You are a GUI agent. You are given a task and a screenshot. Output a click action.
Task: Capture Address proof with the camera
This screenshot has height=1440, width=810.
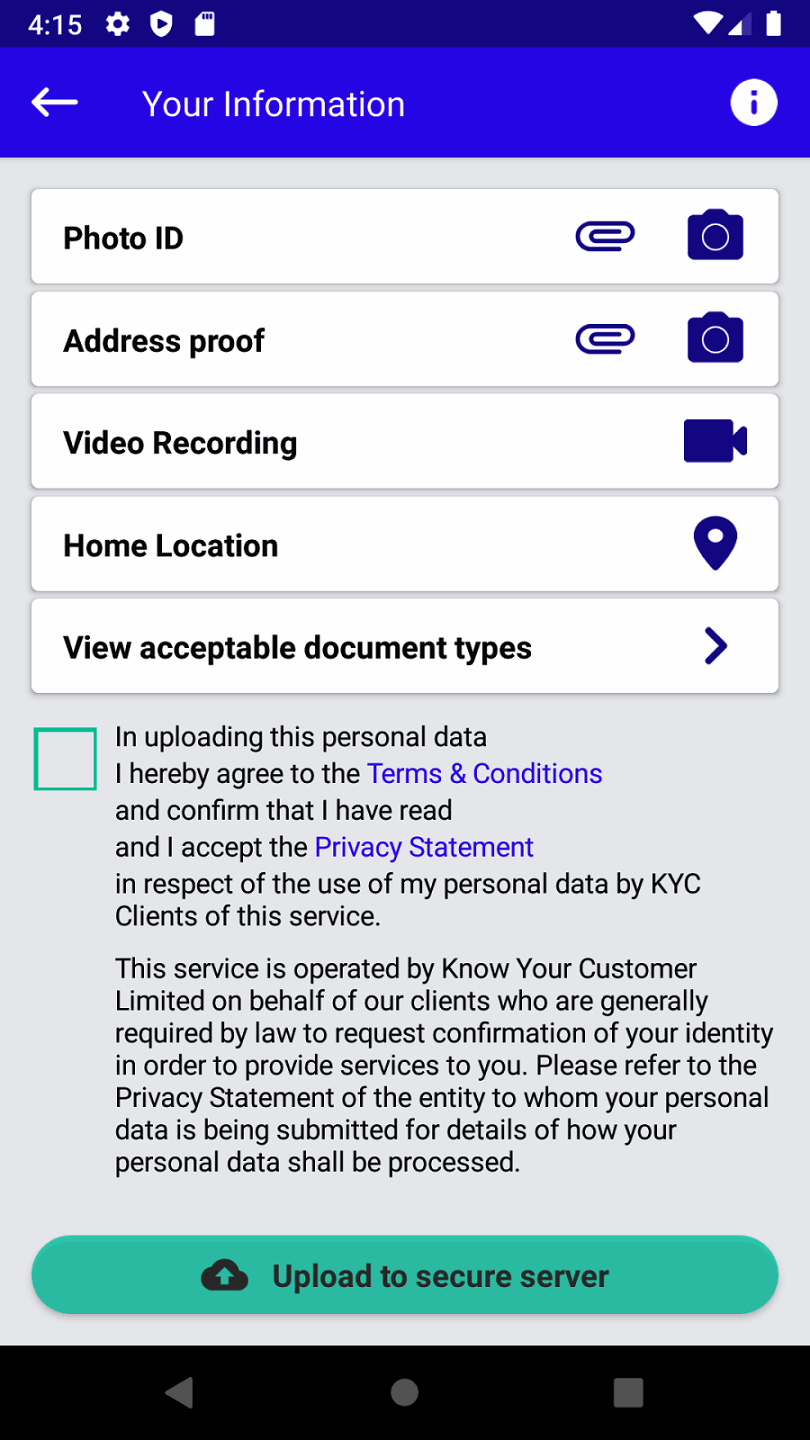[x=715, y=339]
